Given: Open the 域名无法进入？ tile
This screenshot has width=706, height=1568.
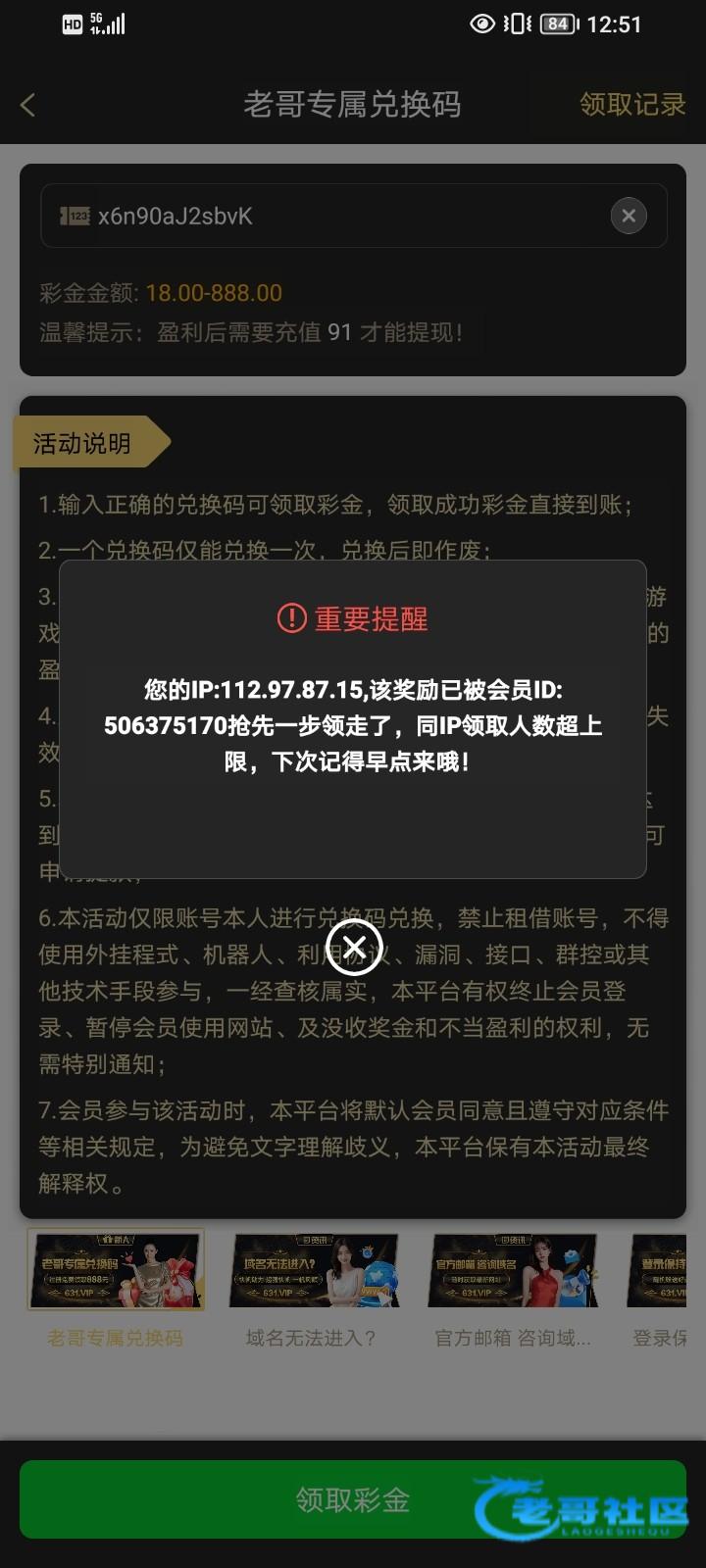Looking at the screenshot, I should pyautogui.click(x=313, y=1270).
